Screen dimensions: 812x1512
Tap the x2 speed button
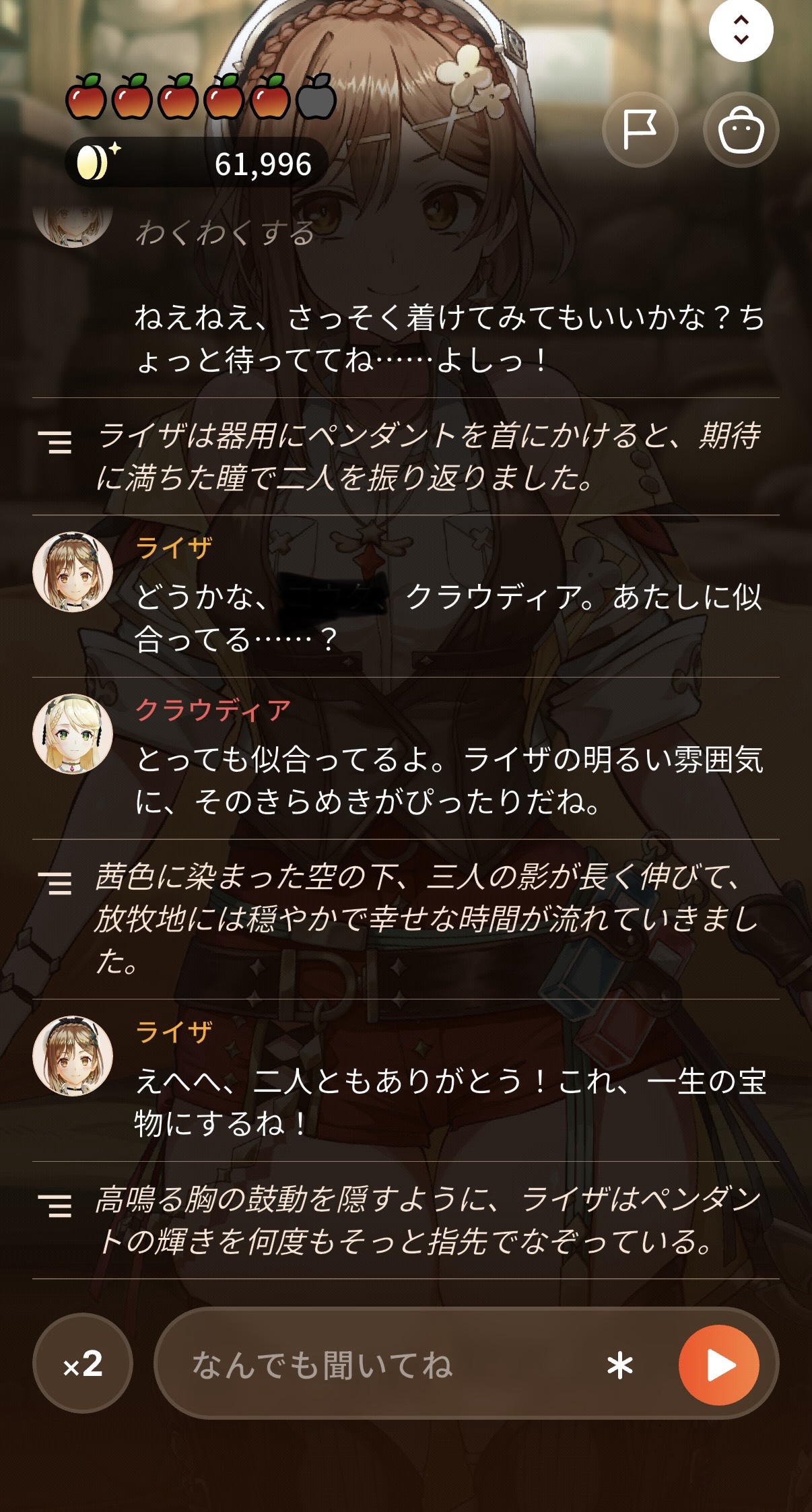(x=83, y=1363)
